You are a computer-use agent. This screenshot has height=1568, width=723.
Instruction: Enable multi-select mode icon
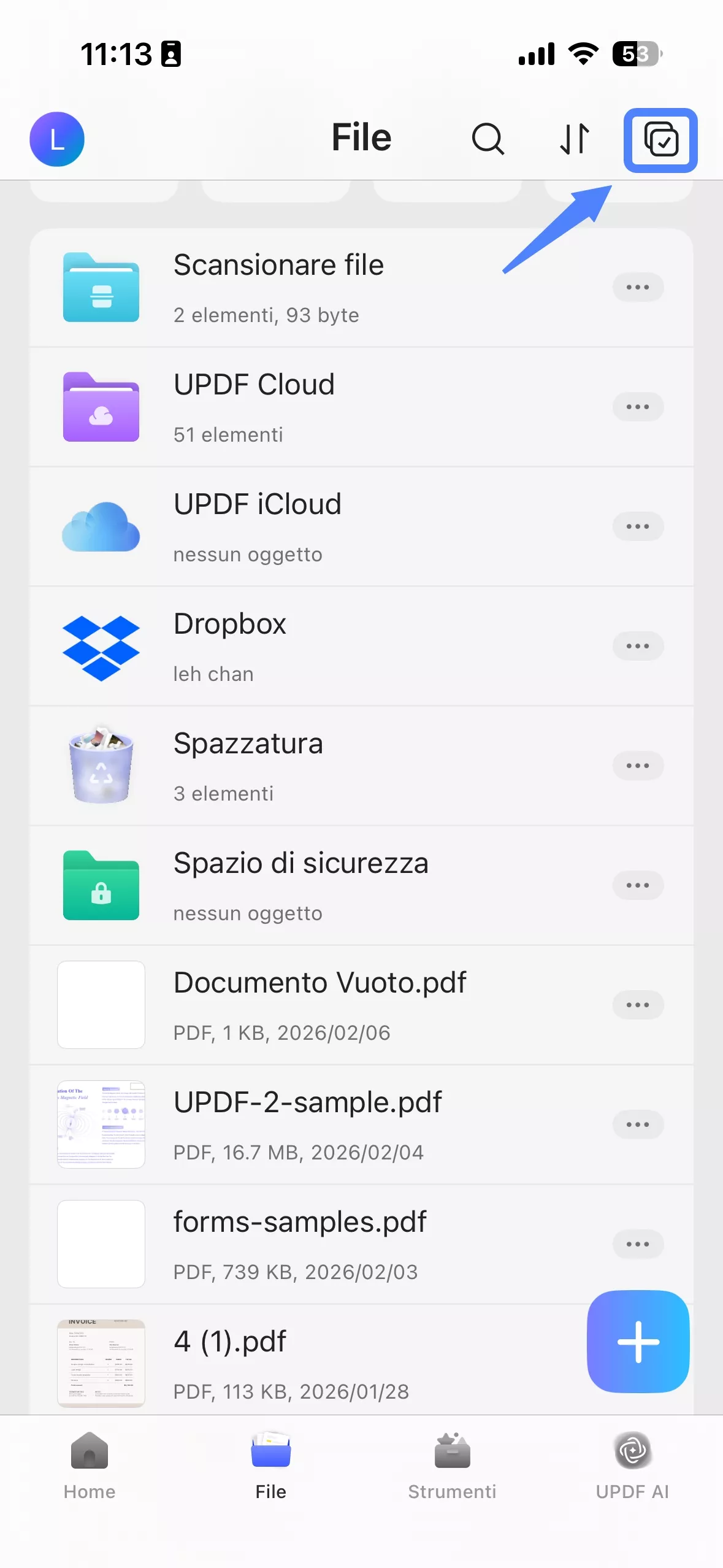660,139
